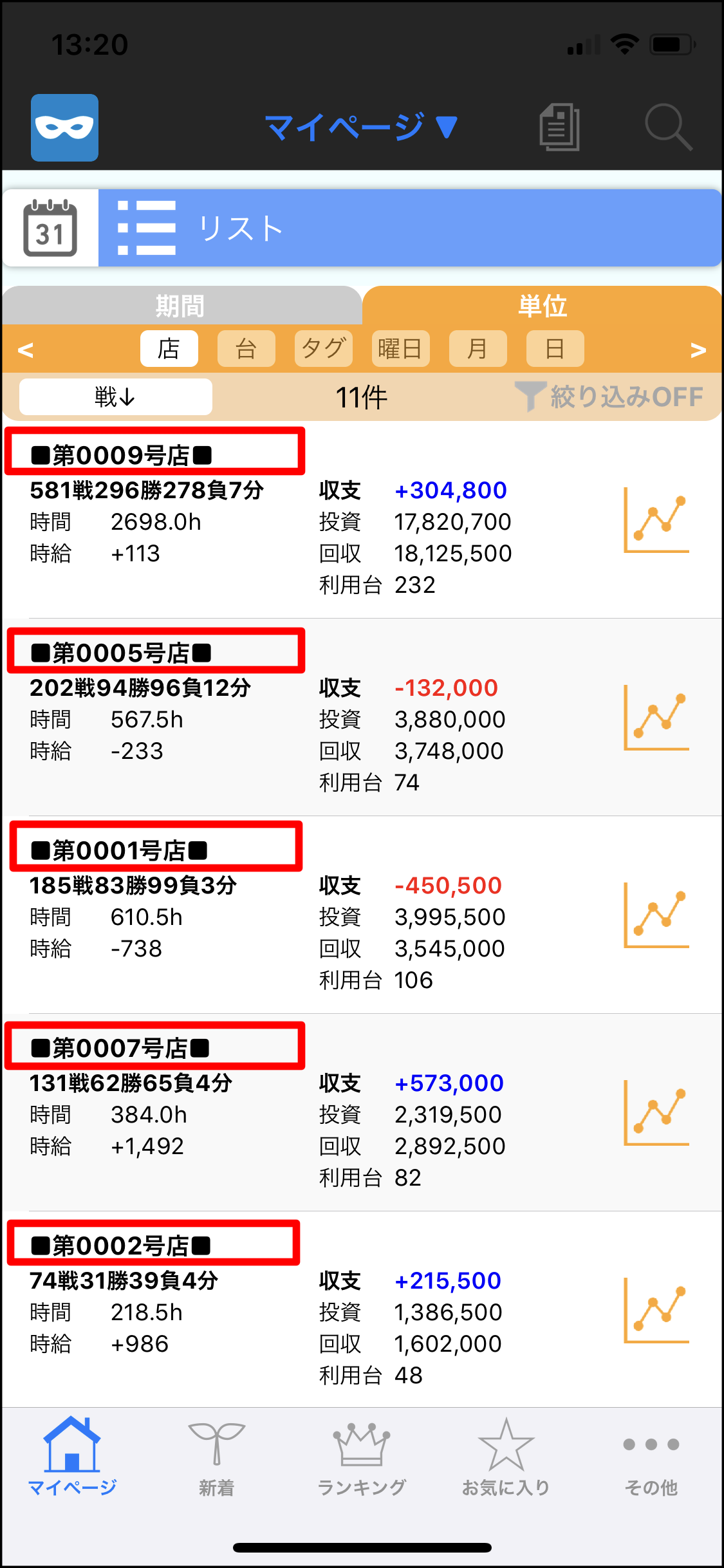Open the document notes icon
The width and height of the screenshot is (724, 1568).
pyautogui.click(x=559, y=127)
